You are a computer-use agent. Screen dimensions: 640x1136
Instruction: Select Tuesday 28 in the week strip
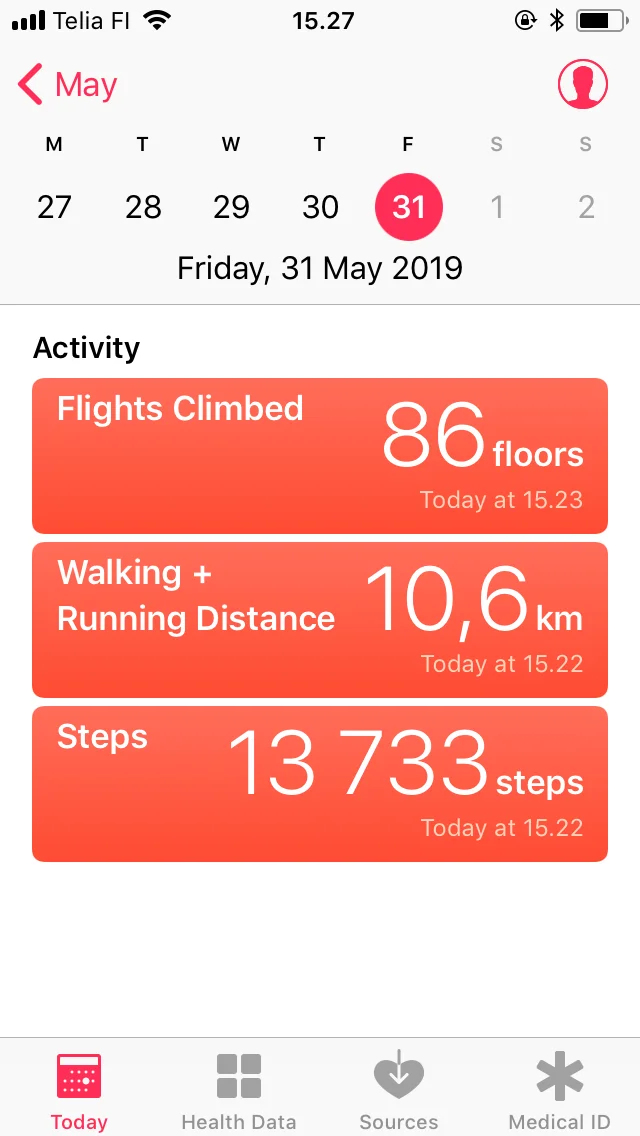point(143,207)
